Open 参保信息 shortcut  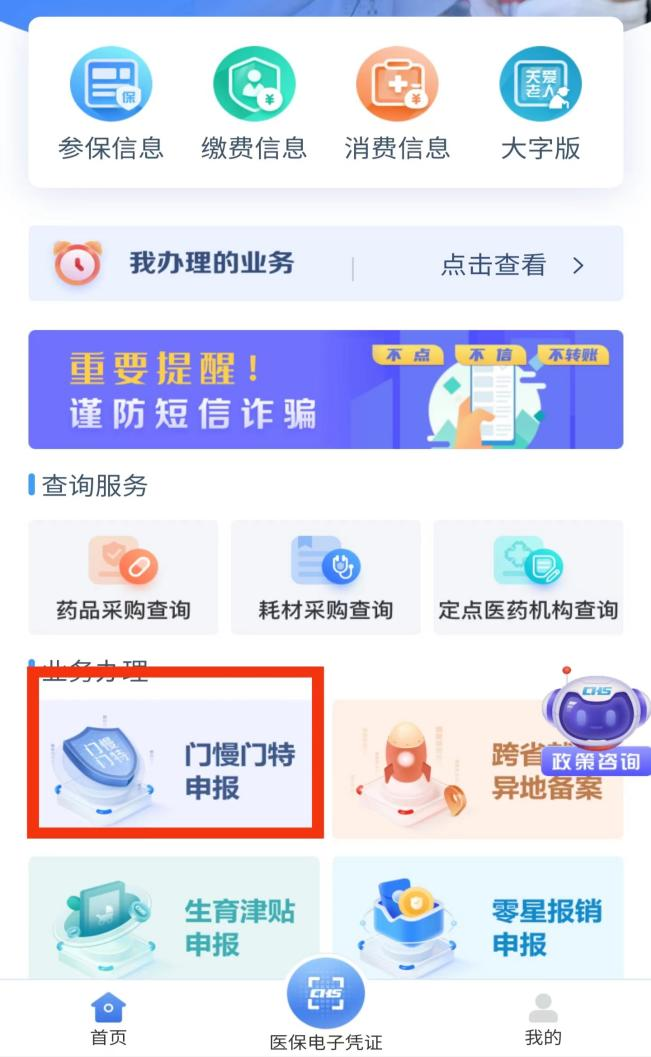tap(110, 104)
